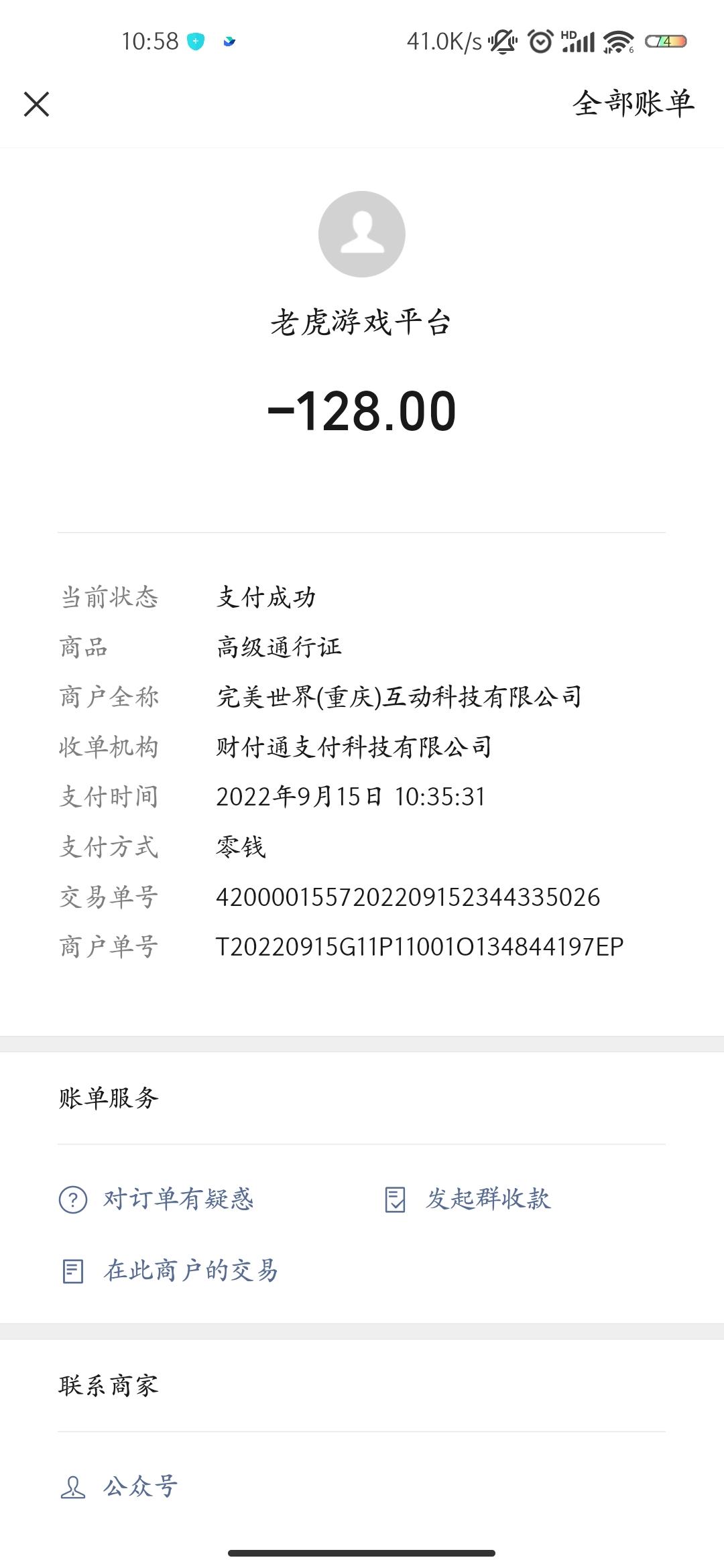724x1568 pixels.
Task: Open 老虎游戏平台 merchant avatar
Action: point(362,235)
